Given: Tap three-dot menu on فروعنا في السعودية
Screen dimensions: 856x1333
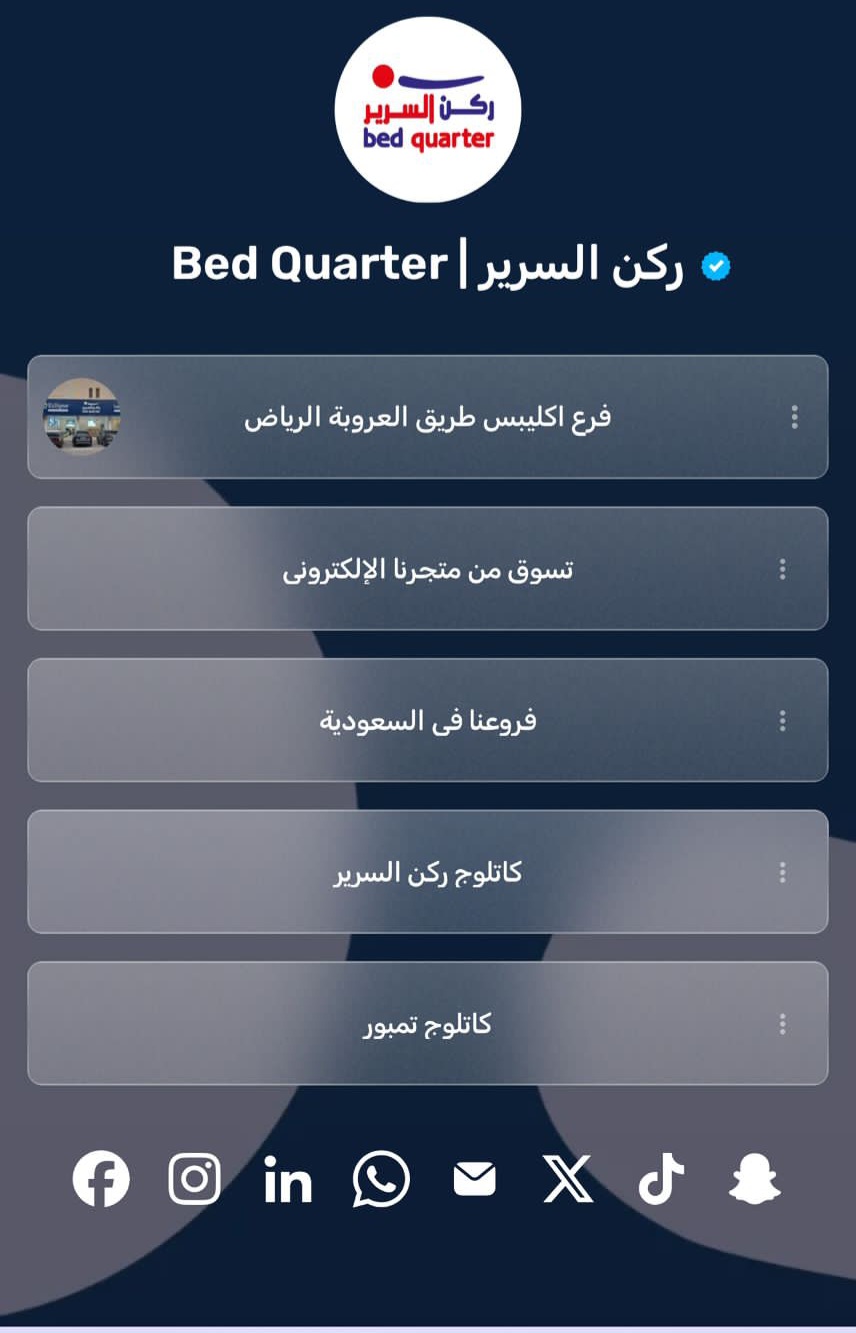Looking at the screenshot, I should [x=782, y=721].
